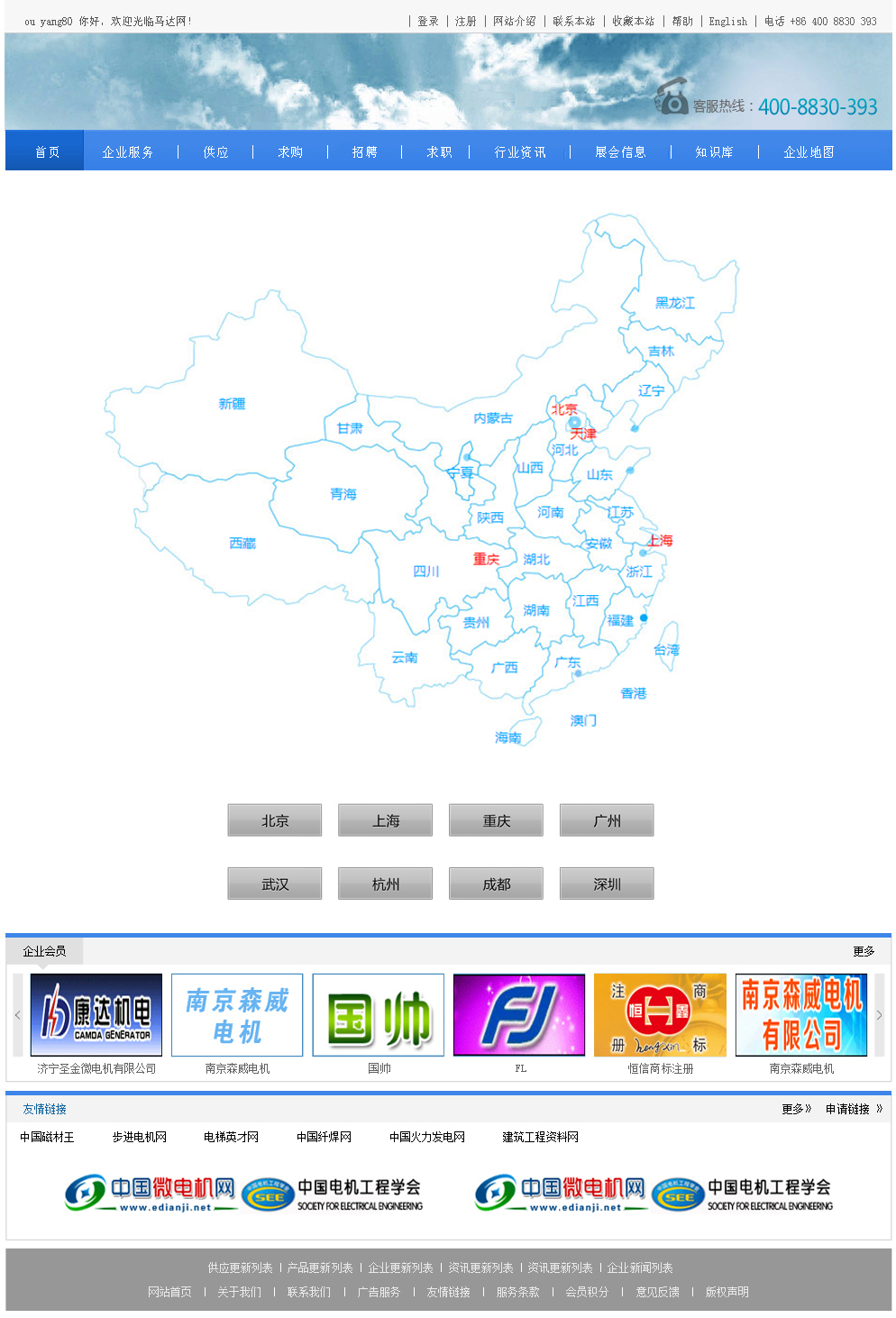Choose 四川 province on the map
The height and width of the screenshot is (1318, 896).
pos(425,572)
